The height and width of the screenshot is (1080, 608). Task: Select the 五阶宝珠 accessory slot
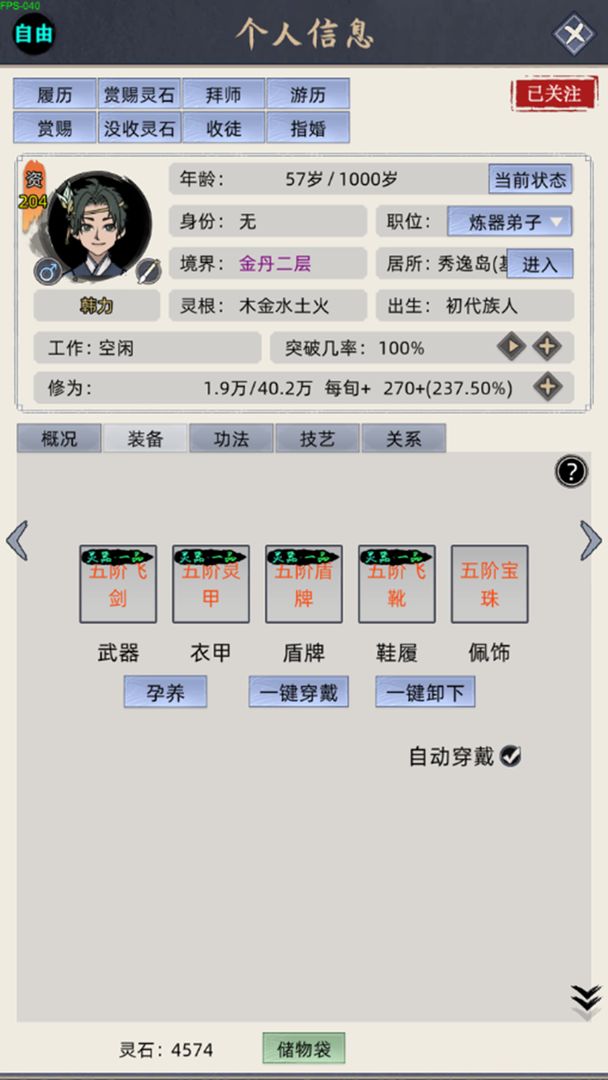click(x=489, y=584)
